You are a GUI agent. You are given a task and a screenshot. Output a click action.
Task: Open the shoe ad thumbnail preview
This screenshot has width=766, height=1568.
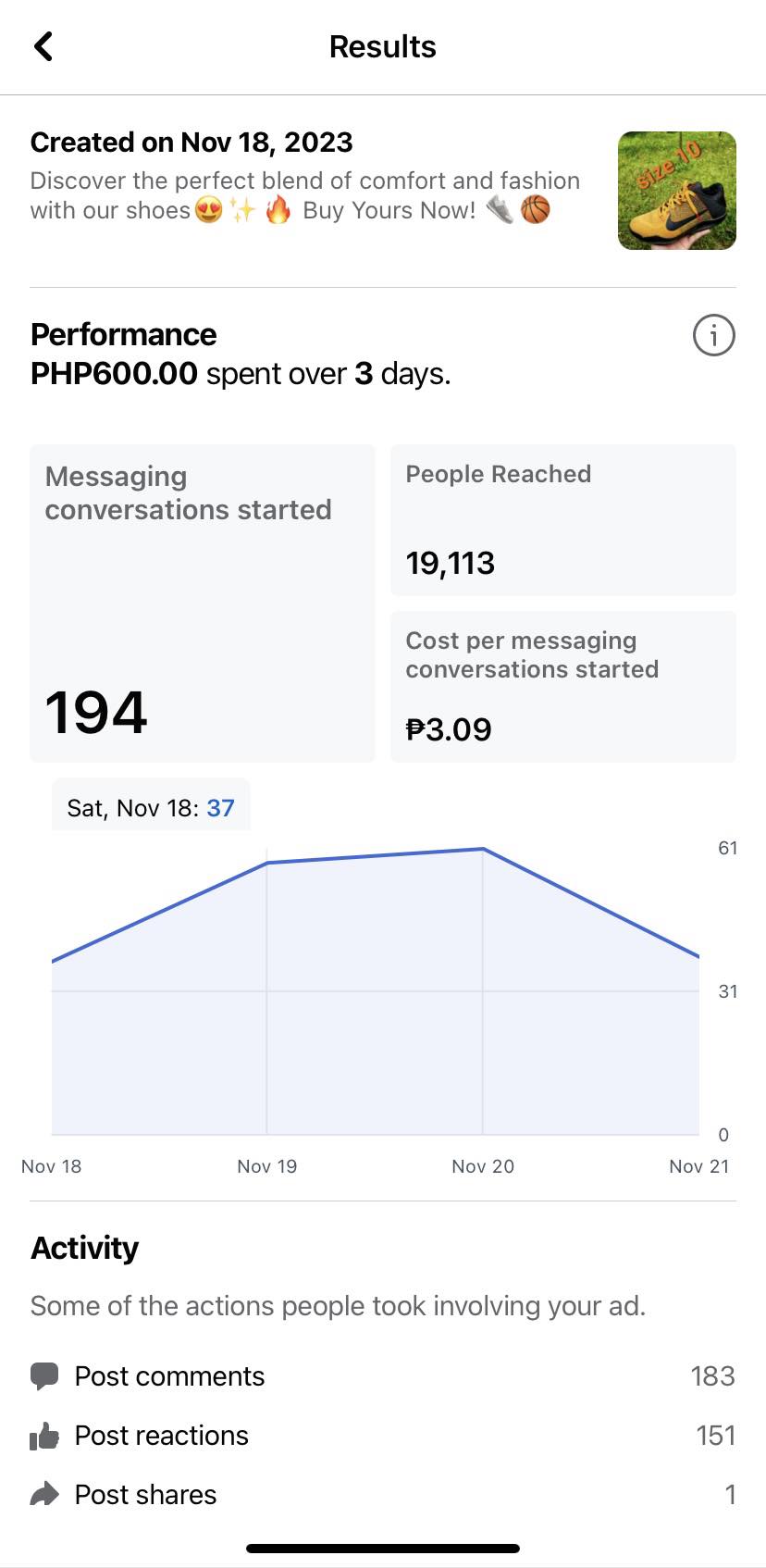coord(676,191)
